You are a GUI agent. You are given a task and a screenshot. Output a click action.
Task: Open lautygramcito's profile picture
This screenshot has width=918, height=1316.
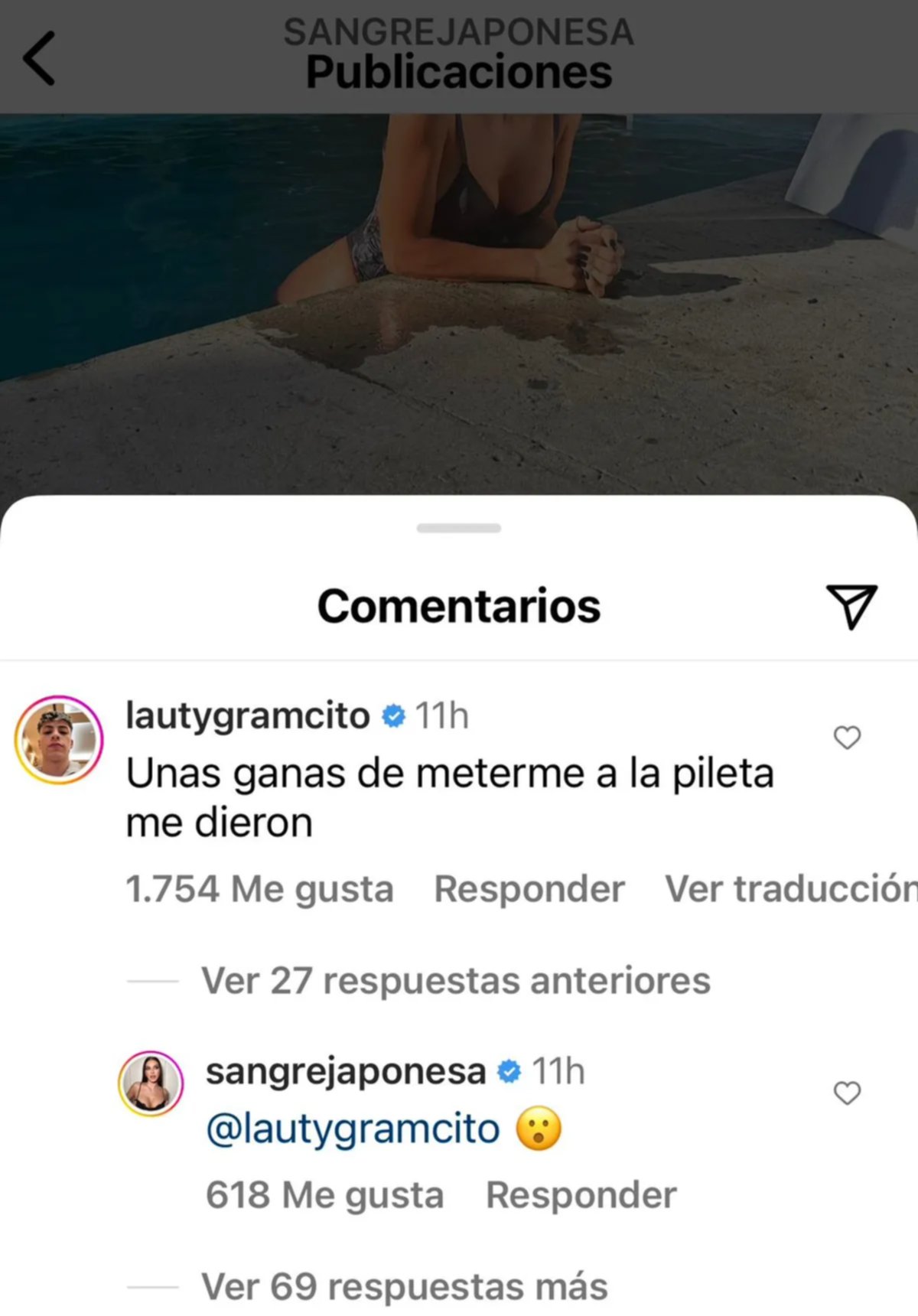[59, 739]
